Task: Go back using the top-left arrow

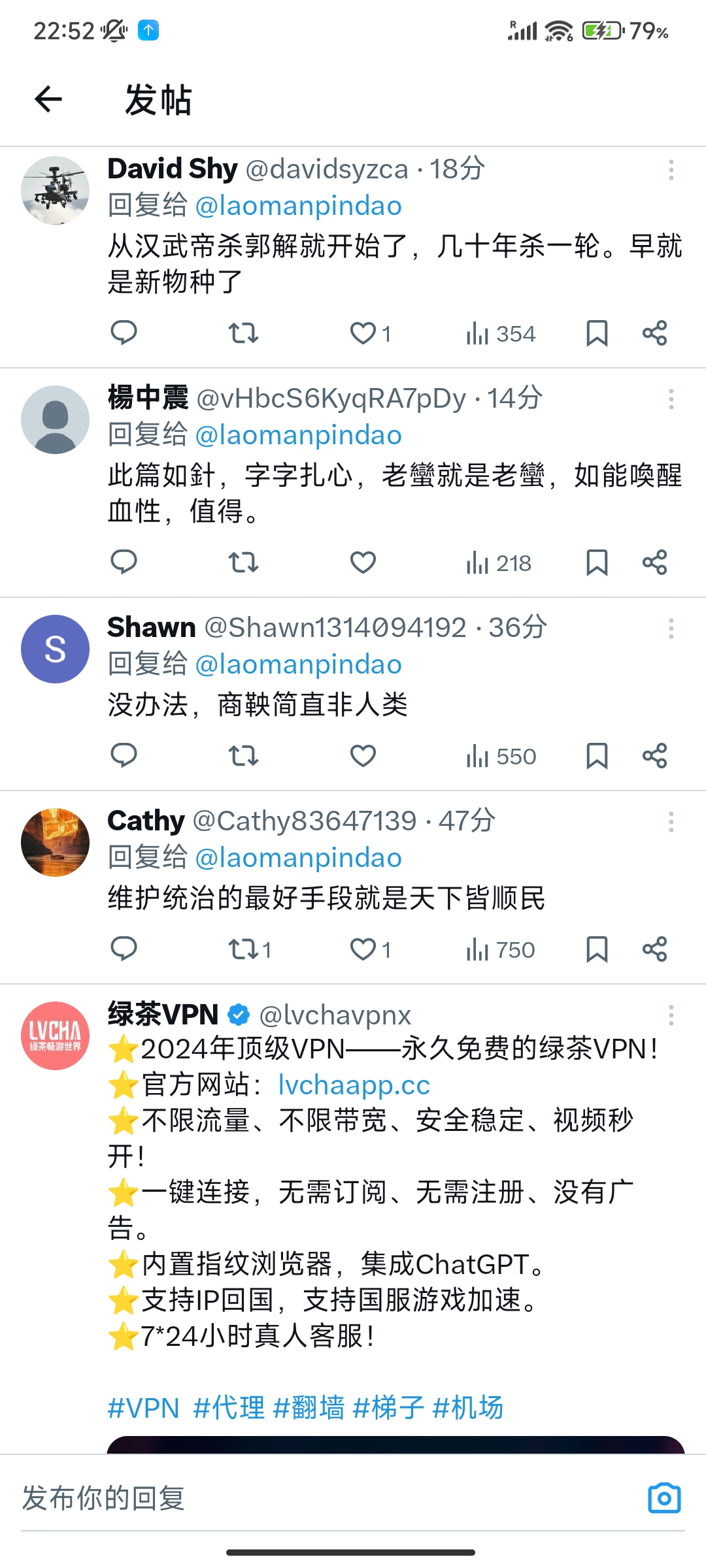Action: 48,99
